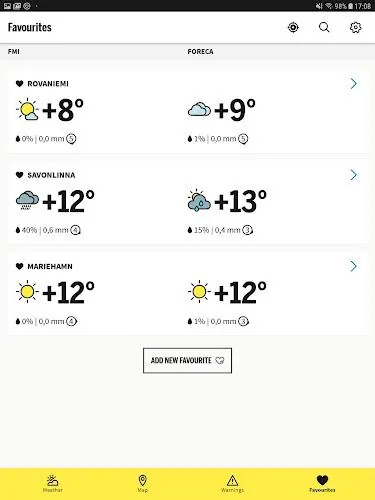Unfavourite Savonlinna using its heart icon

19,175
